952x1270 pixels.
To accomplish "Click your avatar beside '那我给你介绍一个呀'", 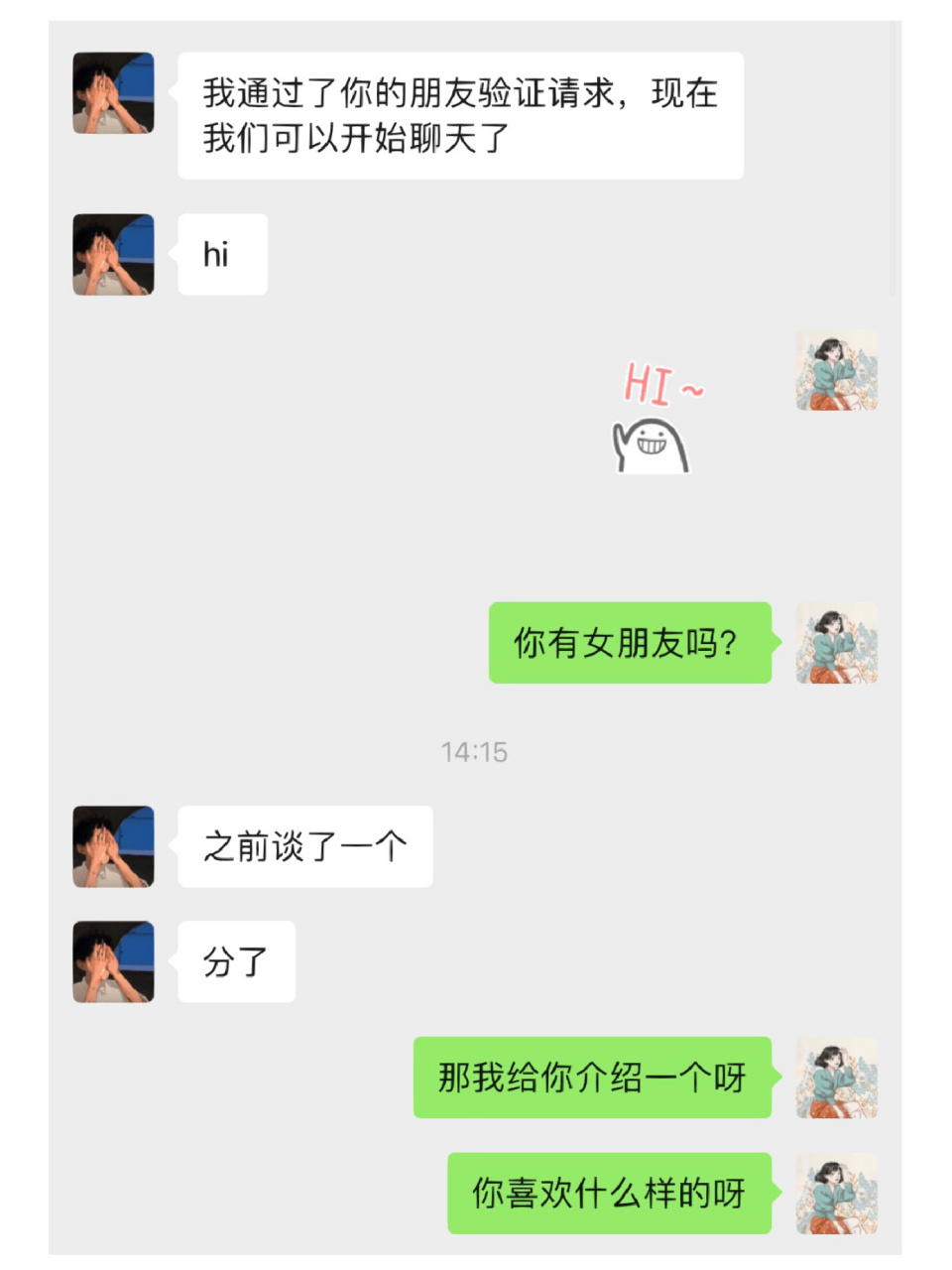I will click(836, 1078).
